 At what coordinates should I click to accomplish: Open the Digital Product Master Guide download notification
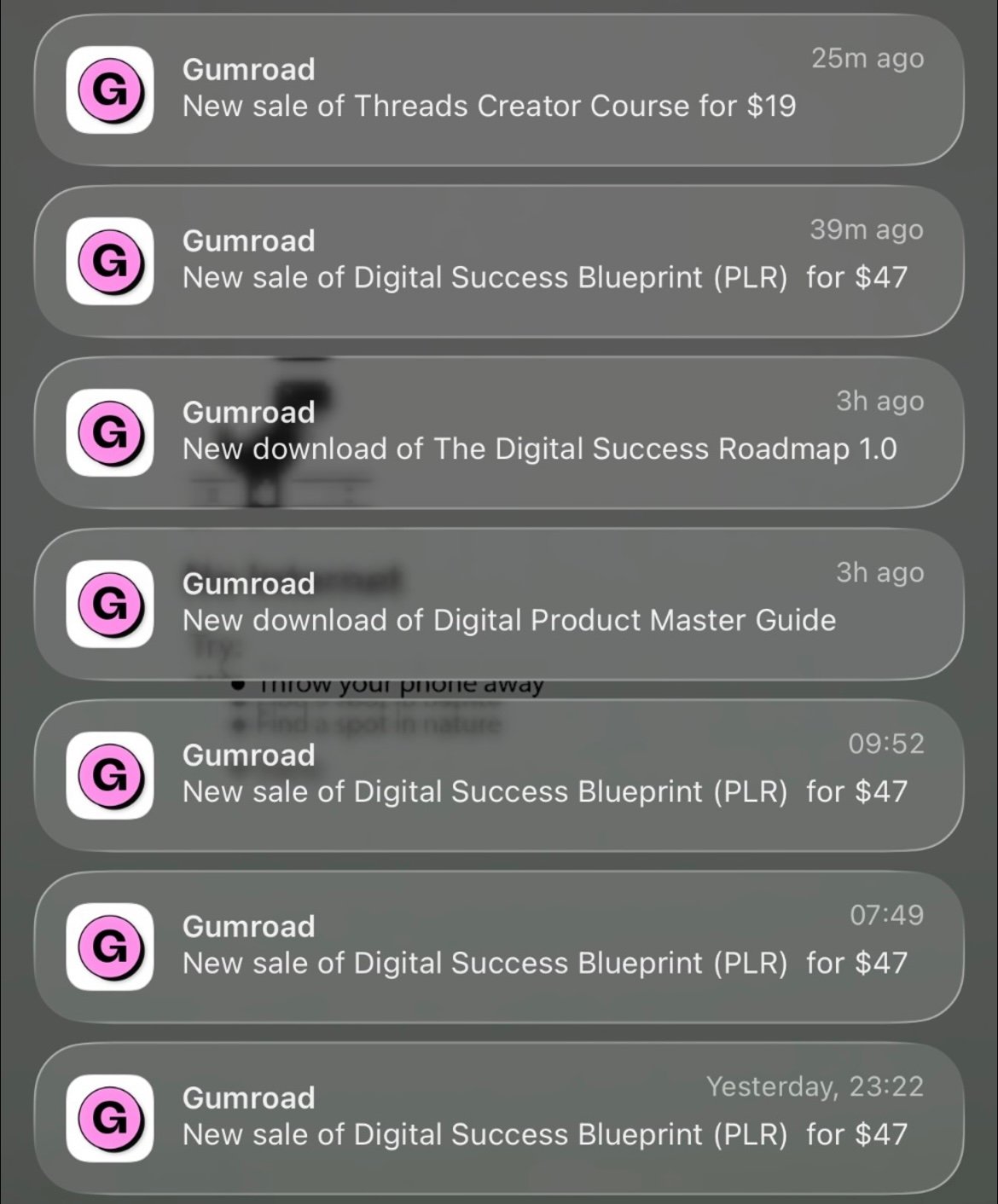(x=499, y=604)
